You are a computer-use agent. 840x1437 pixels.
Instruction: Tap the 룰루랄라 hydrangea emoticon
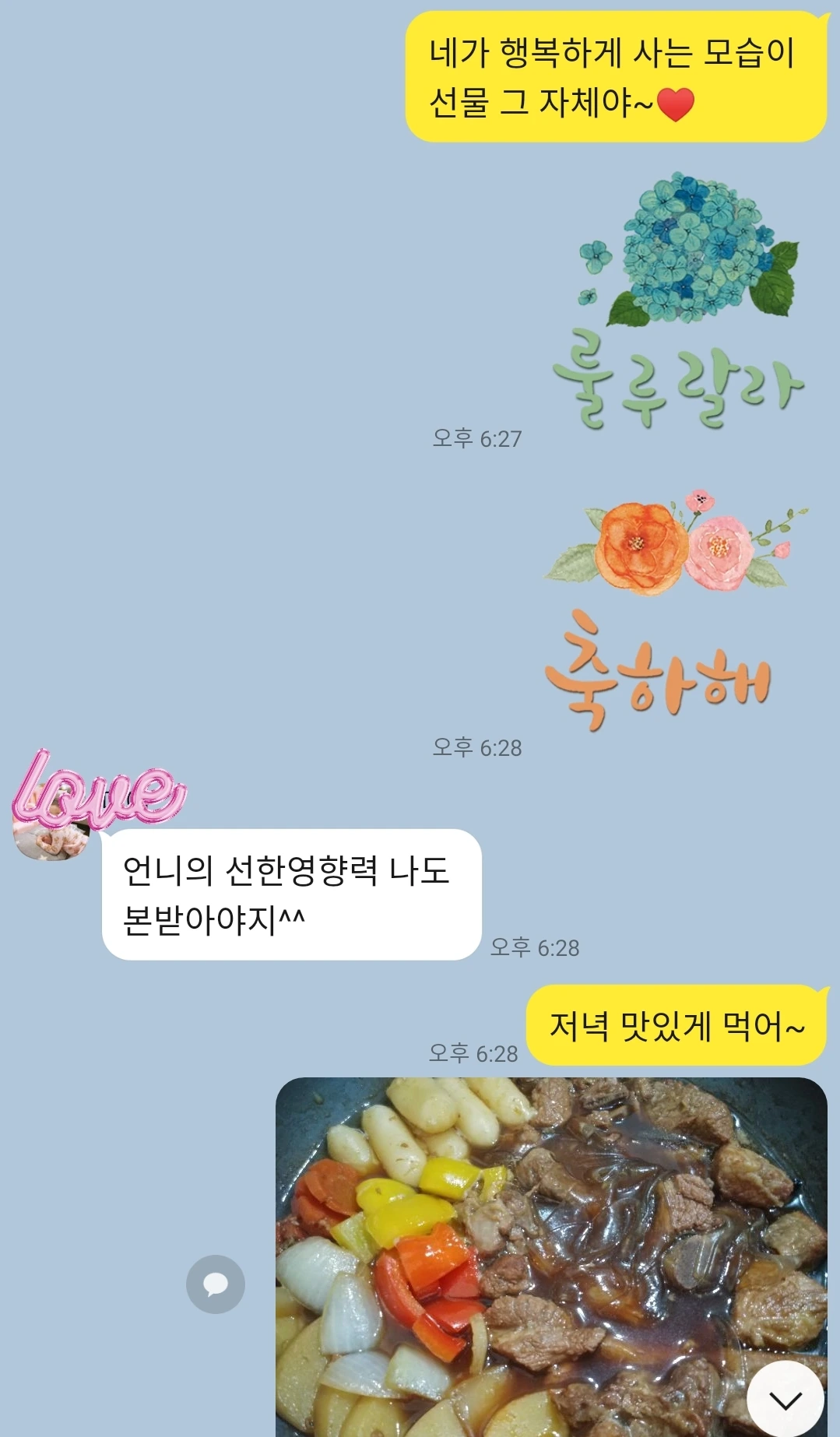coord(678,300)
